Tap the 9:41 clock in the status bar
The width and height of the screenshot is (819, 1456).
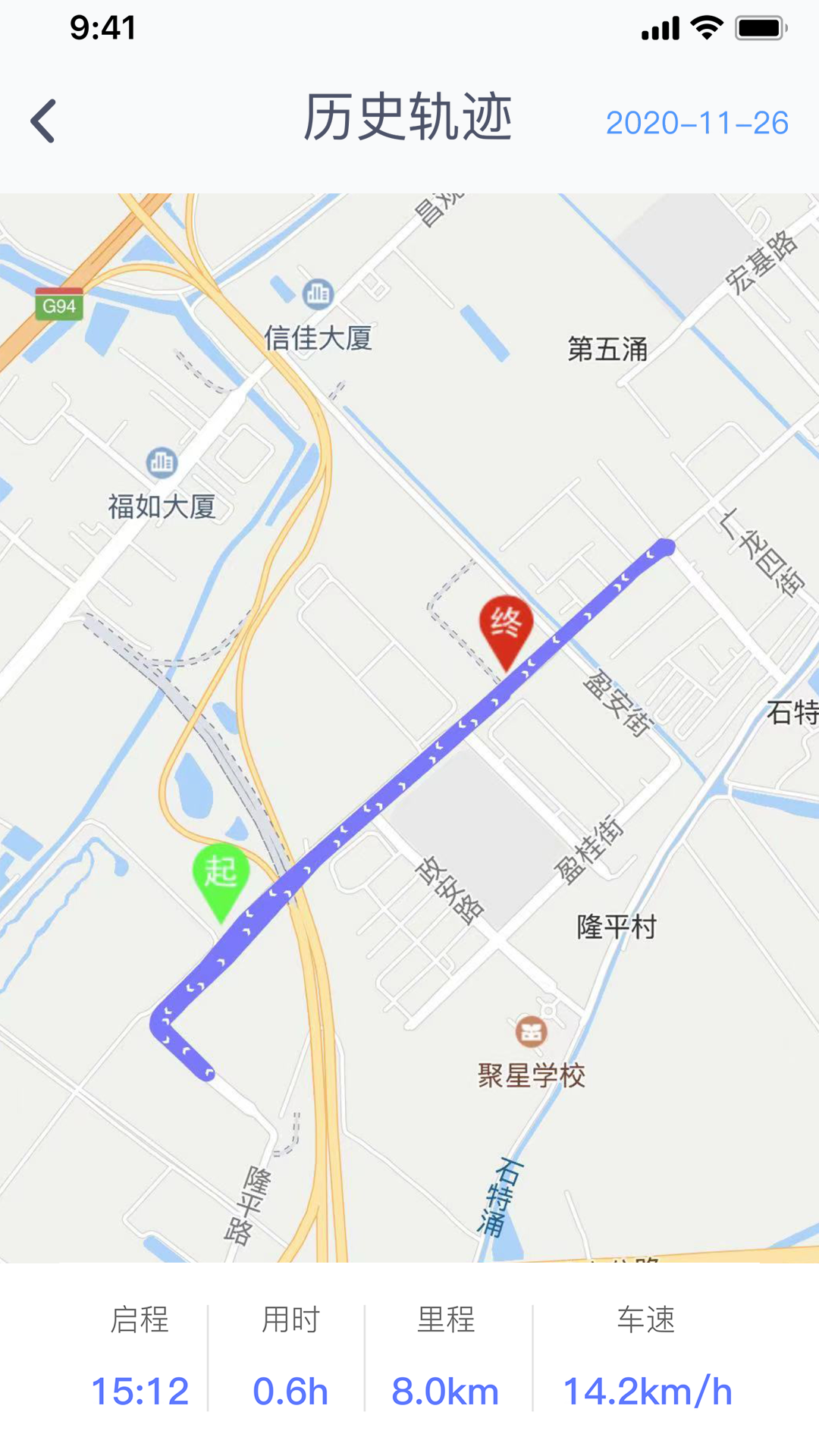click(x=102, y=28)
